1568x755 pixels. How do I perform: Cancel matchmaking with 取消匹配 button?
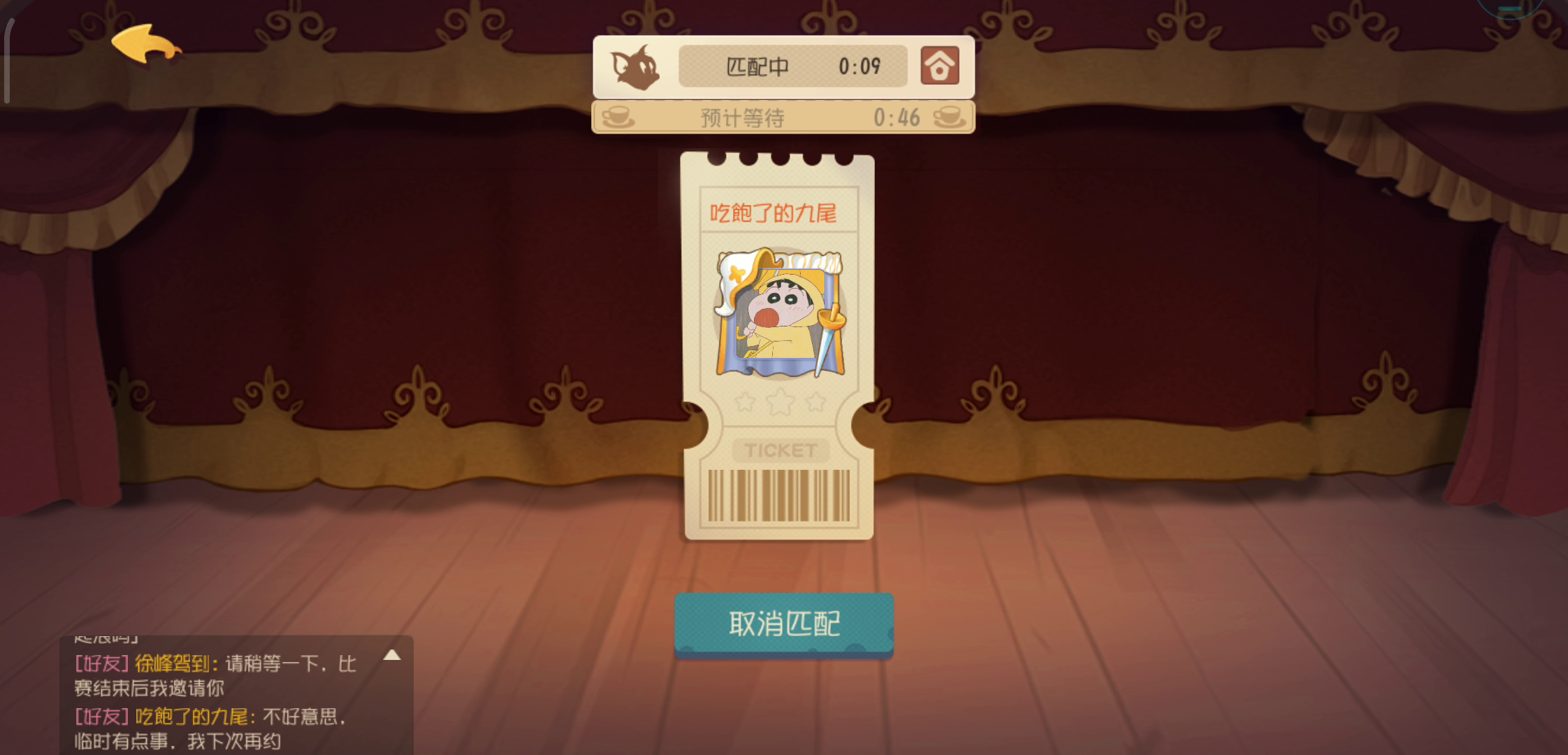click(x=783, y=624)
